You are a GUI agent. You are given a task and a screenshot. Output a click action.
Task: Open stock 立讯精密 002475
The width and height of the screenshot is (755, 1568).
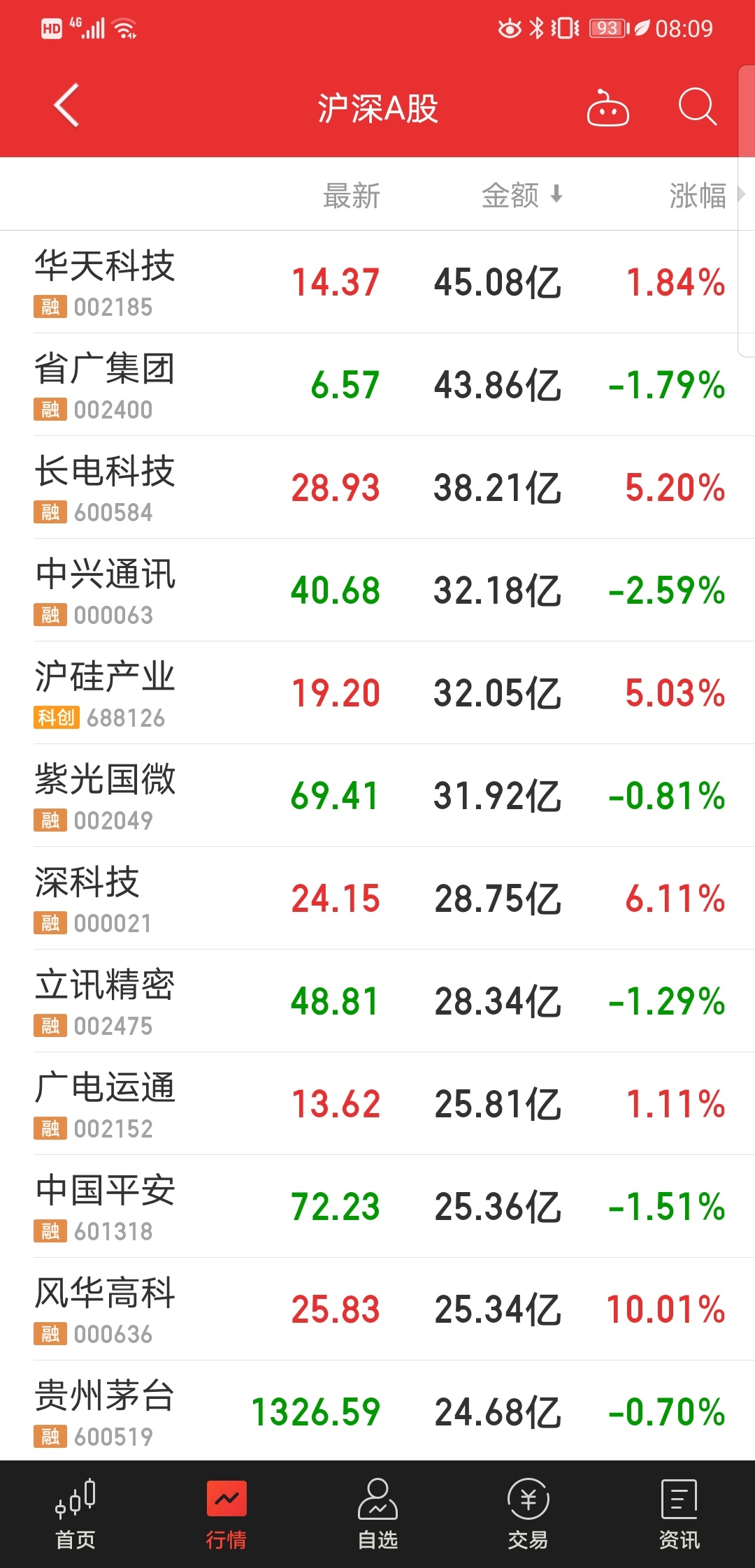(x=377, y=1001)
